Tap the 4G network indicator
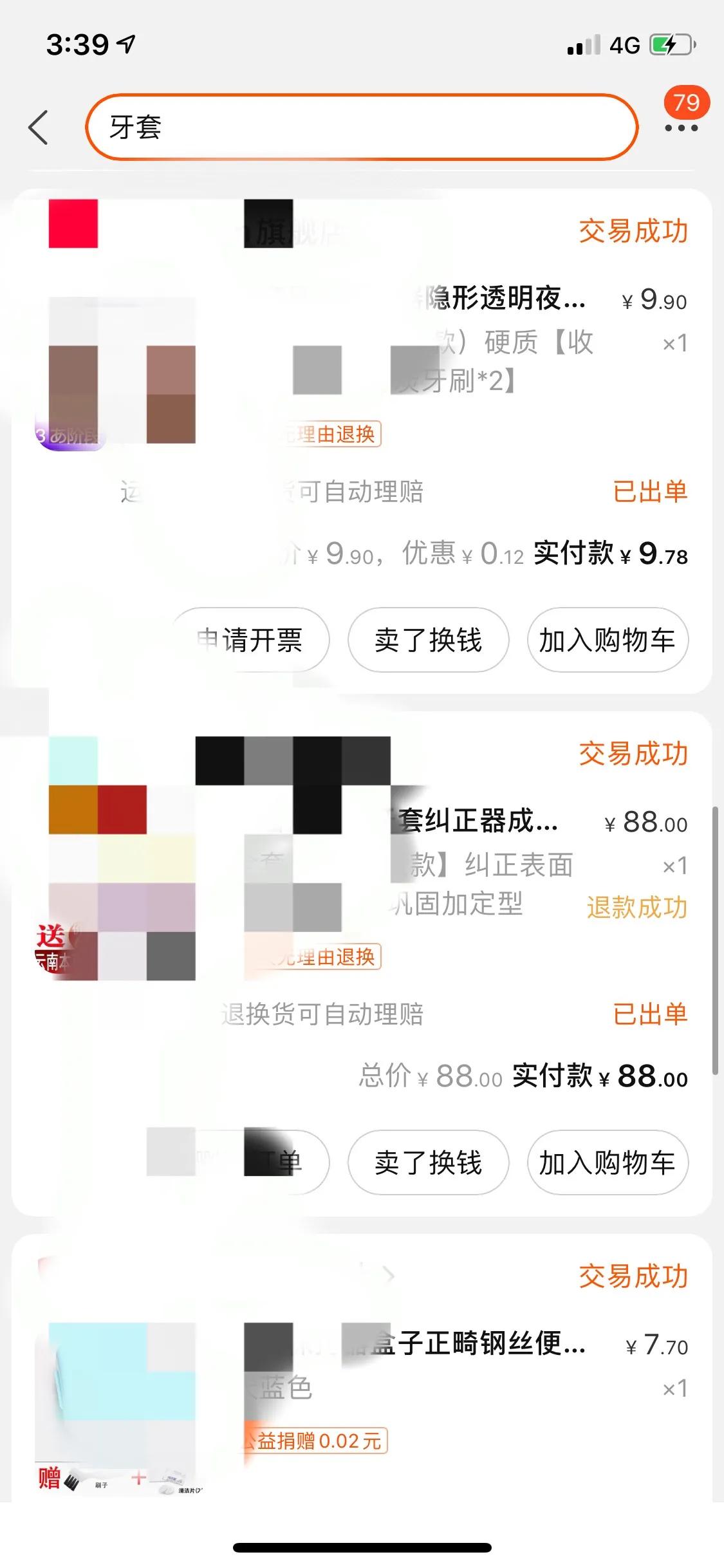Screen dimensions: 724x1568 [x=622, y=44]
